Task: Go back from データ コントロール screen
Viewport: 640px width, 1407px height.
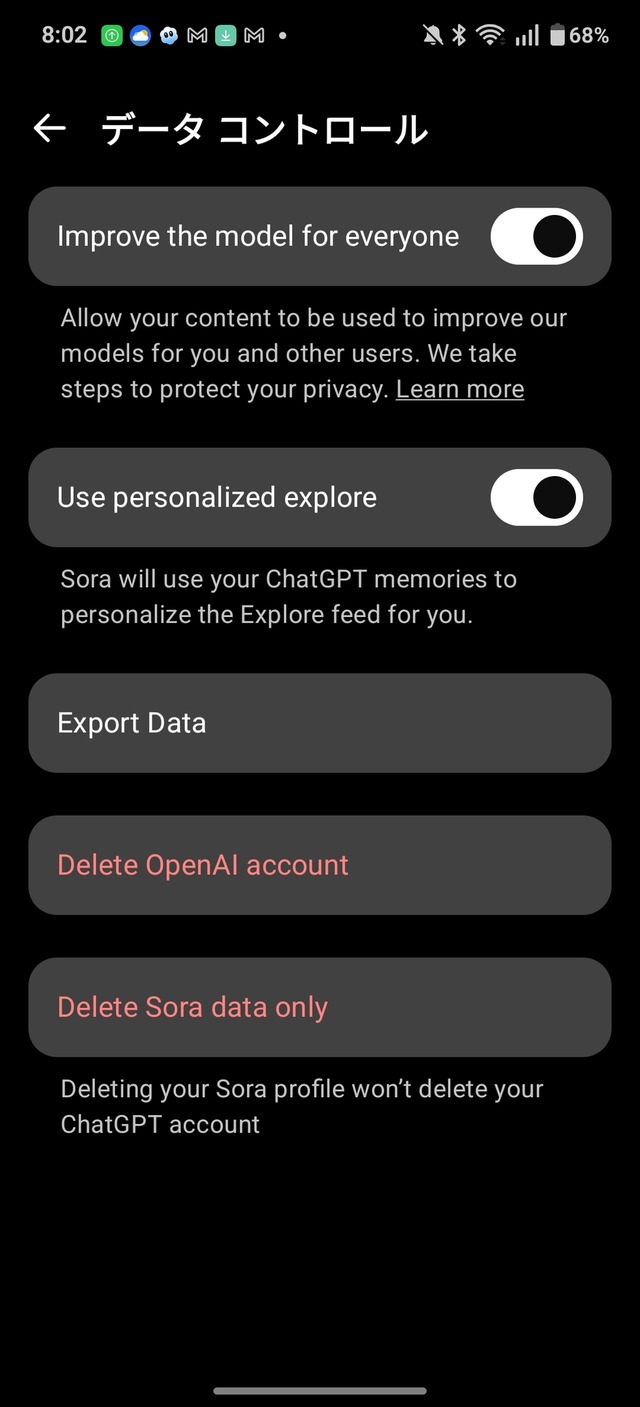Action: pos(49,128)
